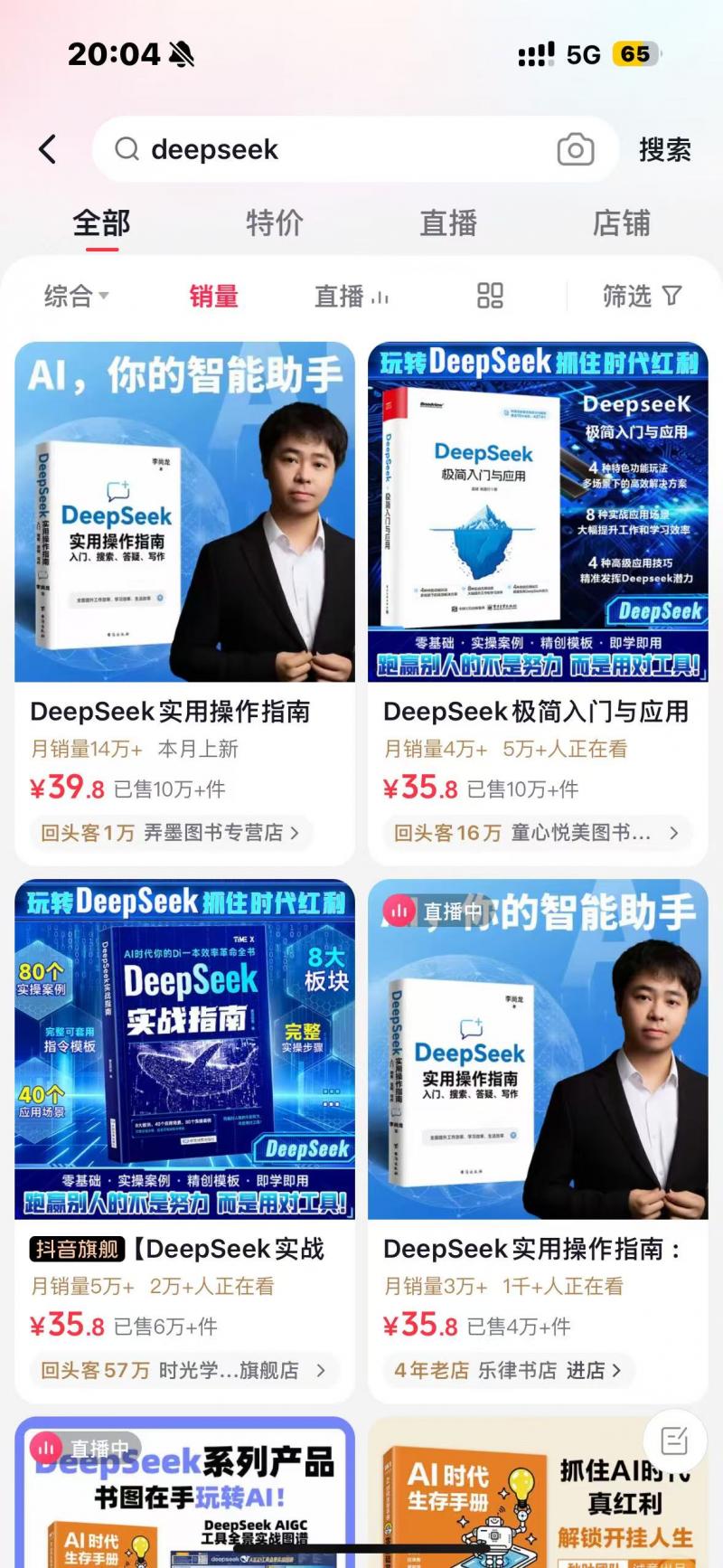Open camera image search
Image resolution: width=723 pixels, height=1568 pixels.
tap(576, 149)
